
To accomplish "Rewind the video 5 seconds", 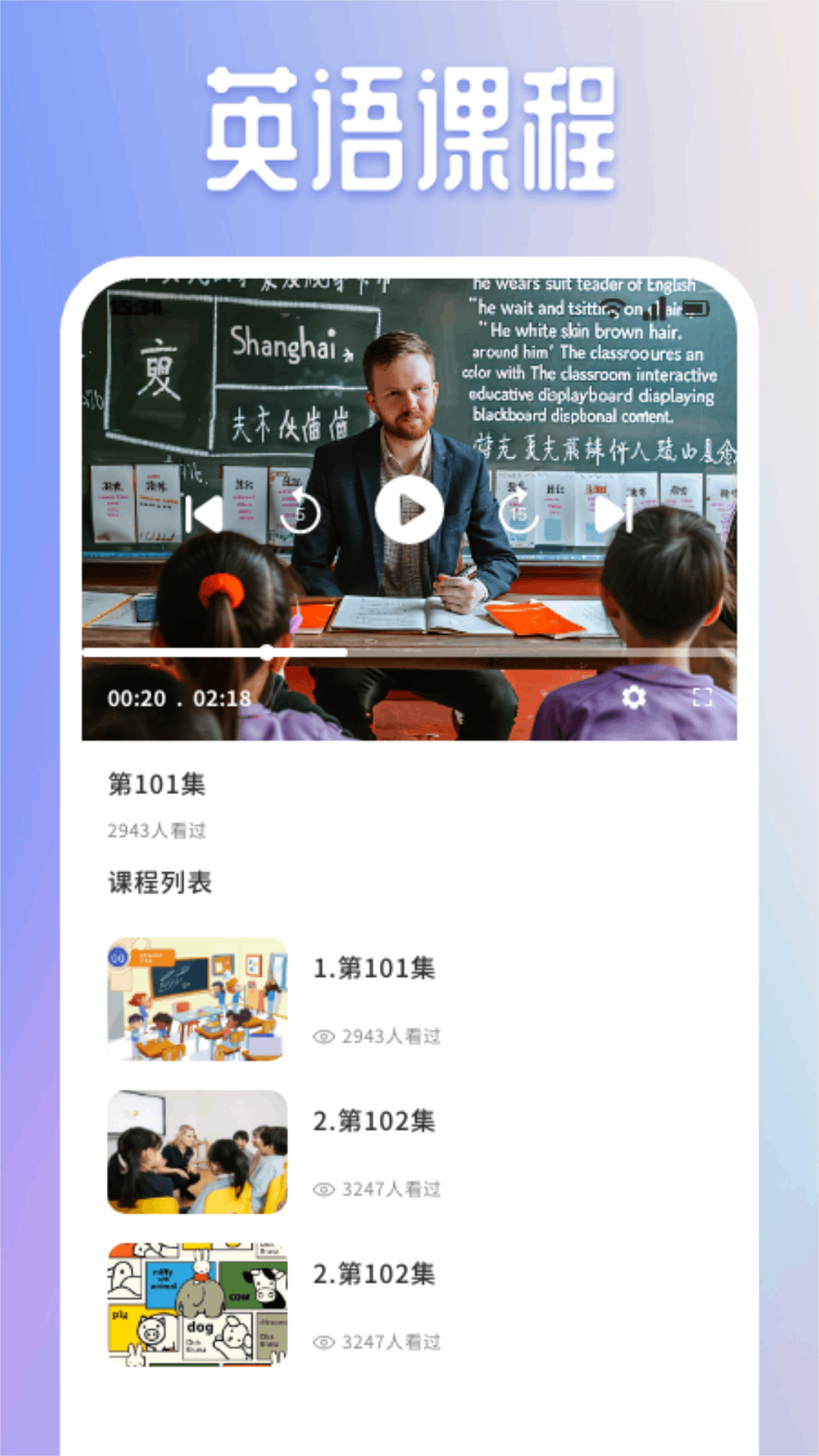I will 300,512.
